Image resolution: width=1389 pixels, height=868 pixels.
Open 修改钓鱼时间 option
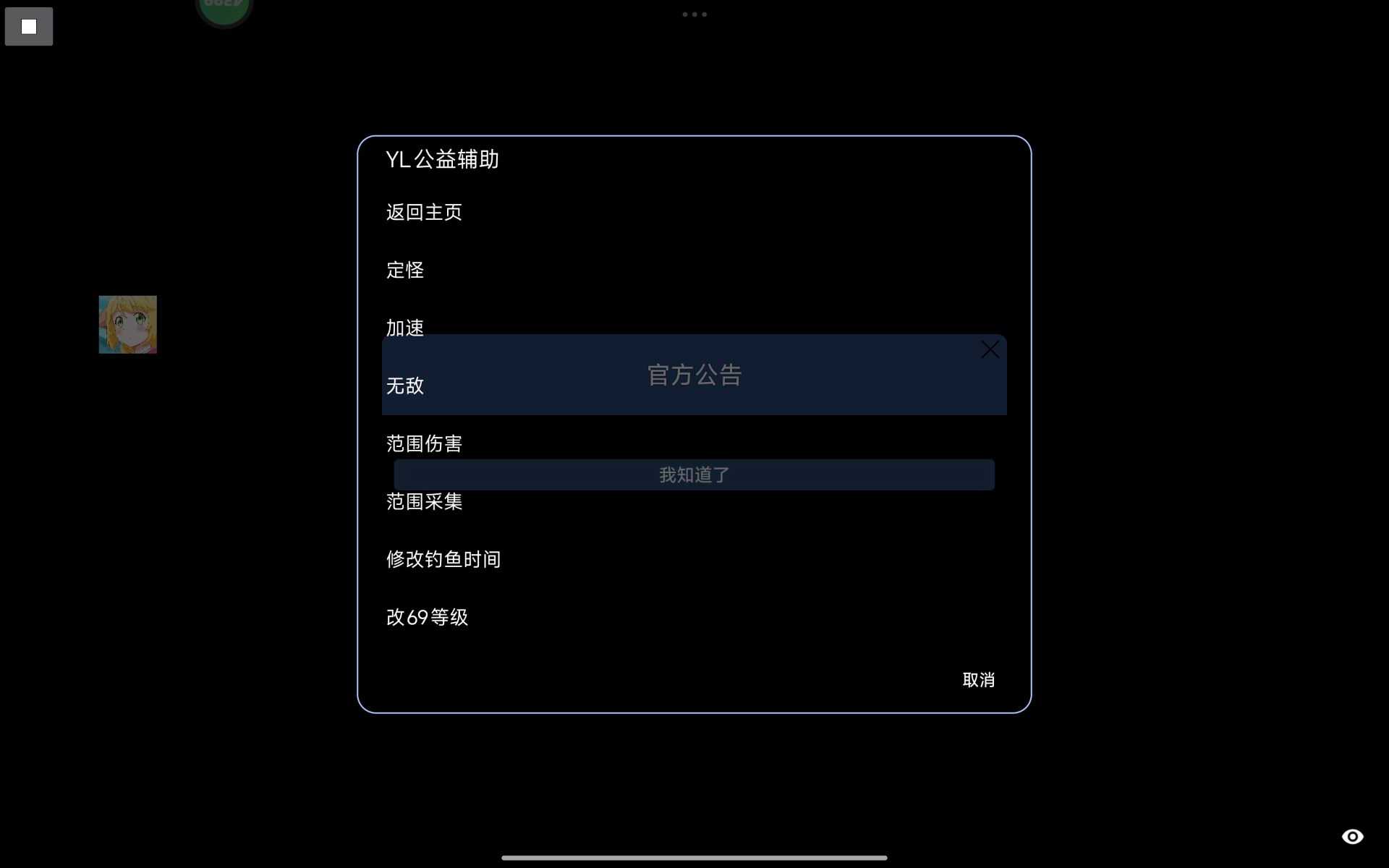pyautogui.click(x=443, y=559)
